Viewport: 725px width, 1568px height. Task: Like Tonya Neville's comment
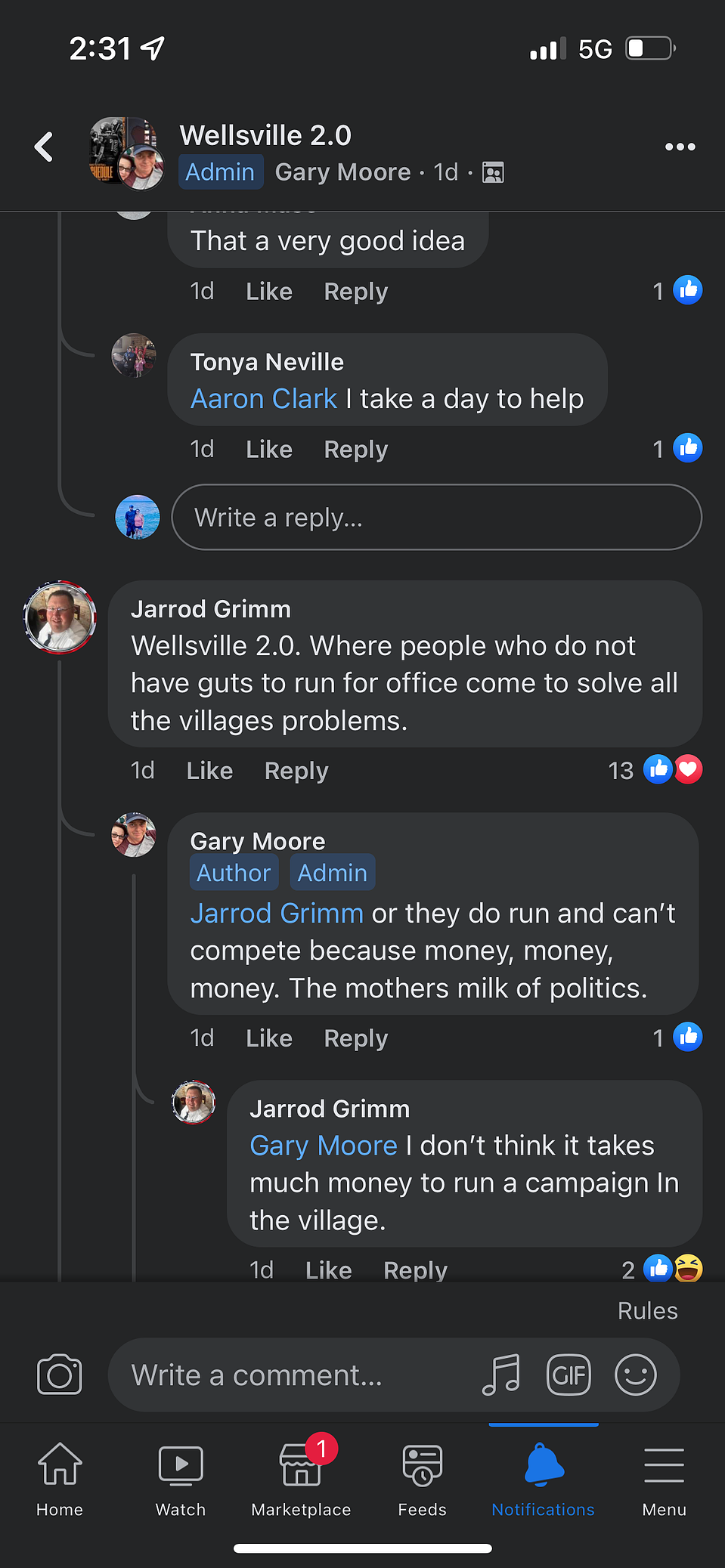[269, 450]
